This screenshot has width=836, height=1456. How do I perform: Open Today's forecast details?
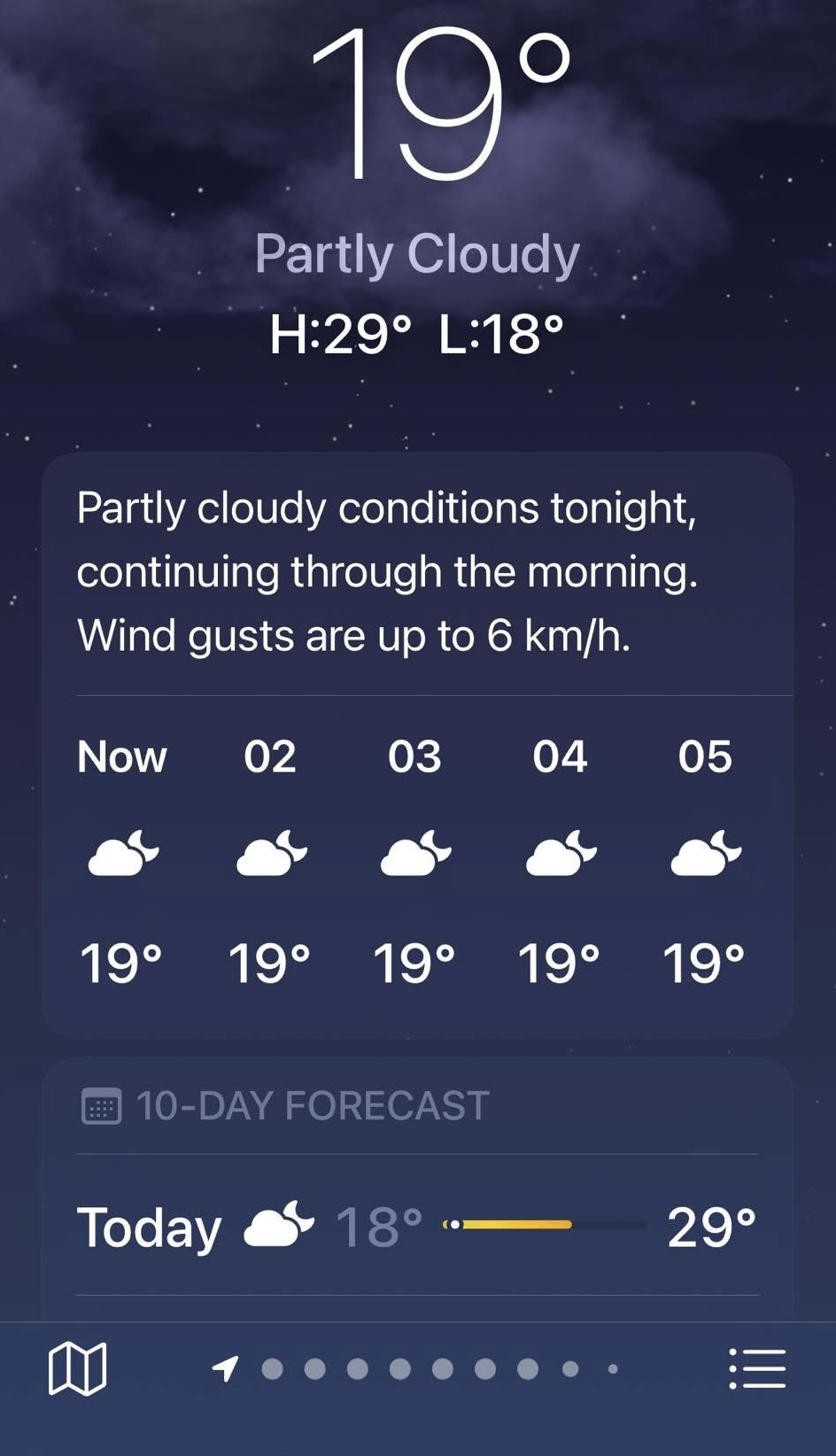pyautogui.click(x=416, y=1227)
